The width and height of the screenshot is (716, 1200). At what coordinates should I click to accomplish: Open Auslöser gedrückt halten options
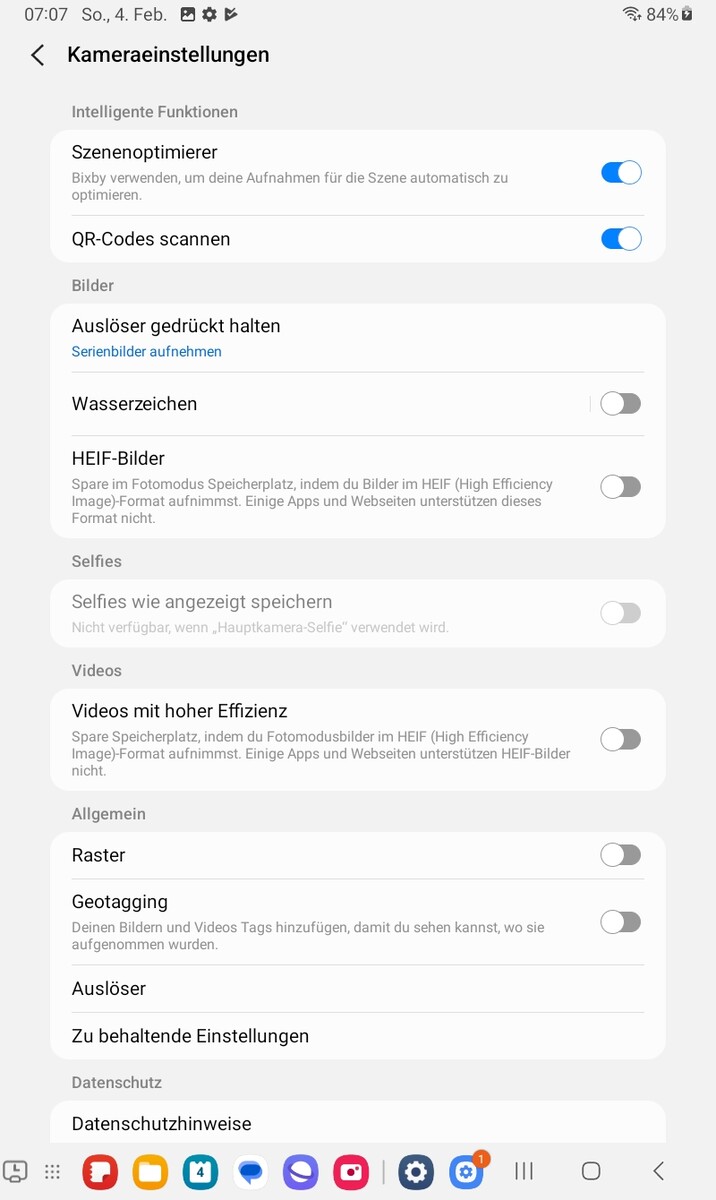pyautogui.click(x=300, y=337)
